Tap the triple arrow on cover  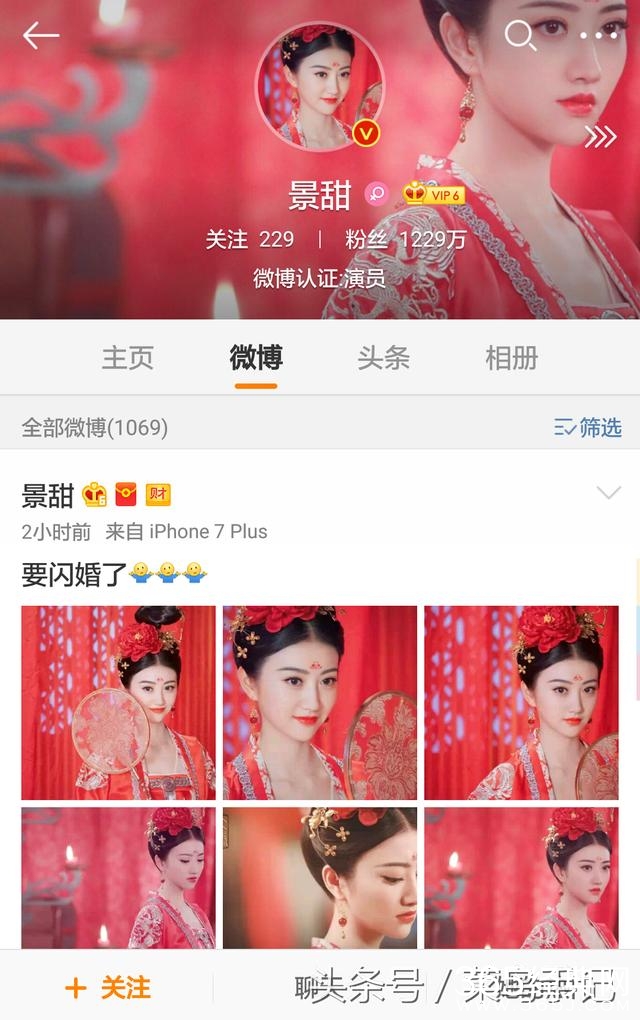[x=600, y=137]
